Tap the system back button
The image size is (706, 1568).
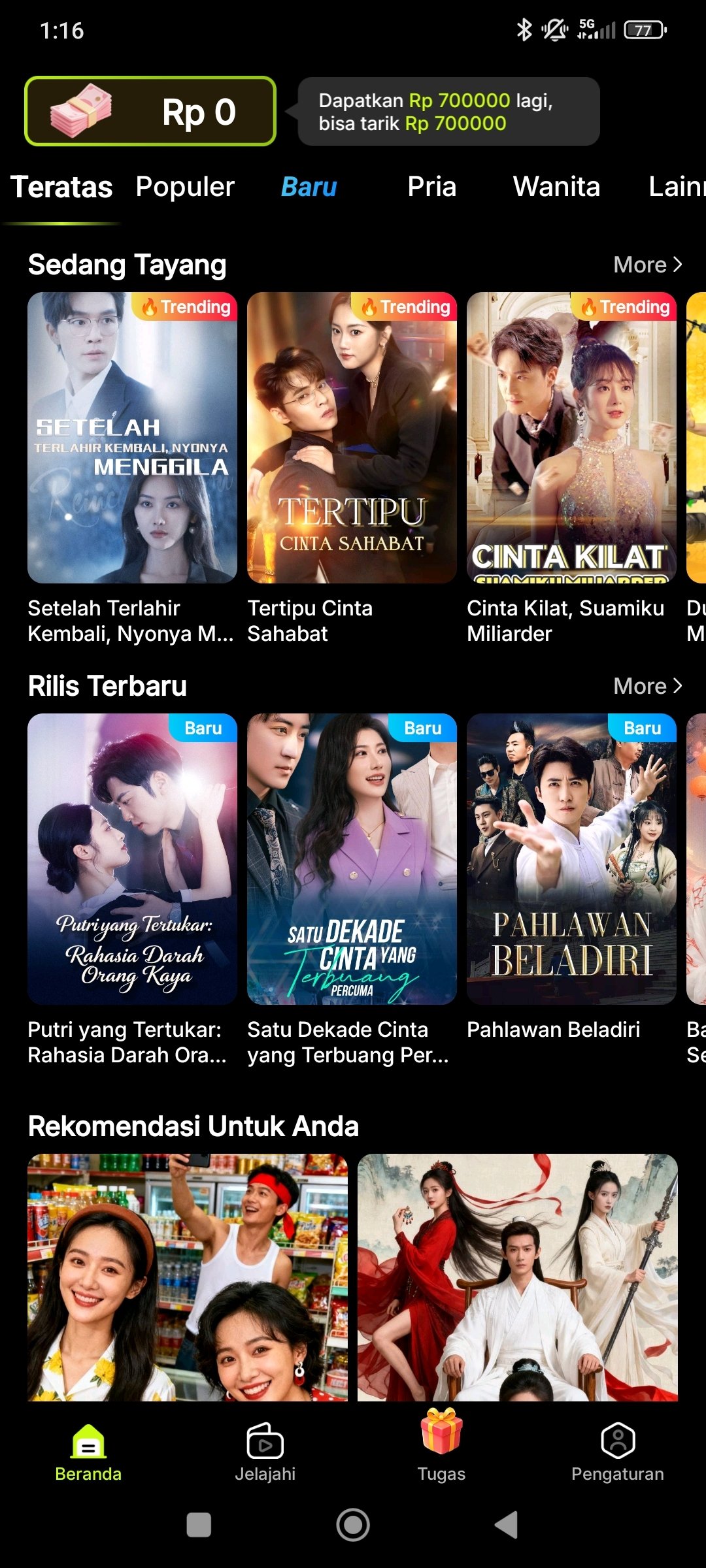(507, 1525)
